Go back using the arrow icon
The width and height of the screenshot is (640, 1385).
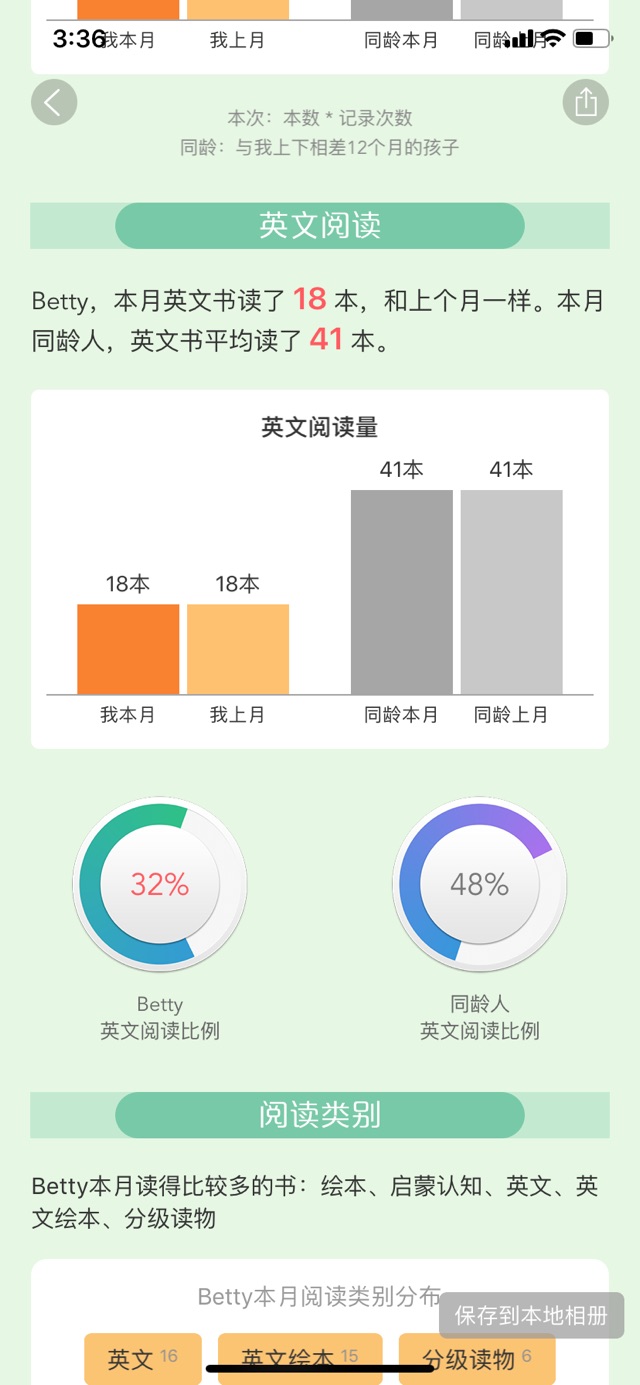(54, 102)
